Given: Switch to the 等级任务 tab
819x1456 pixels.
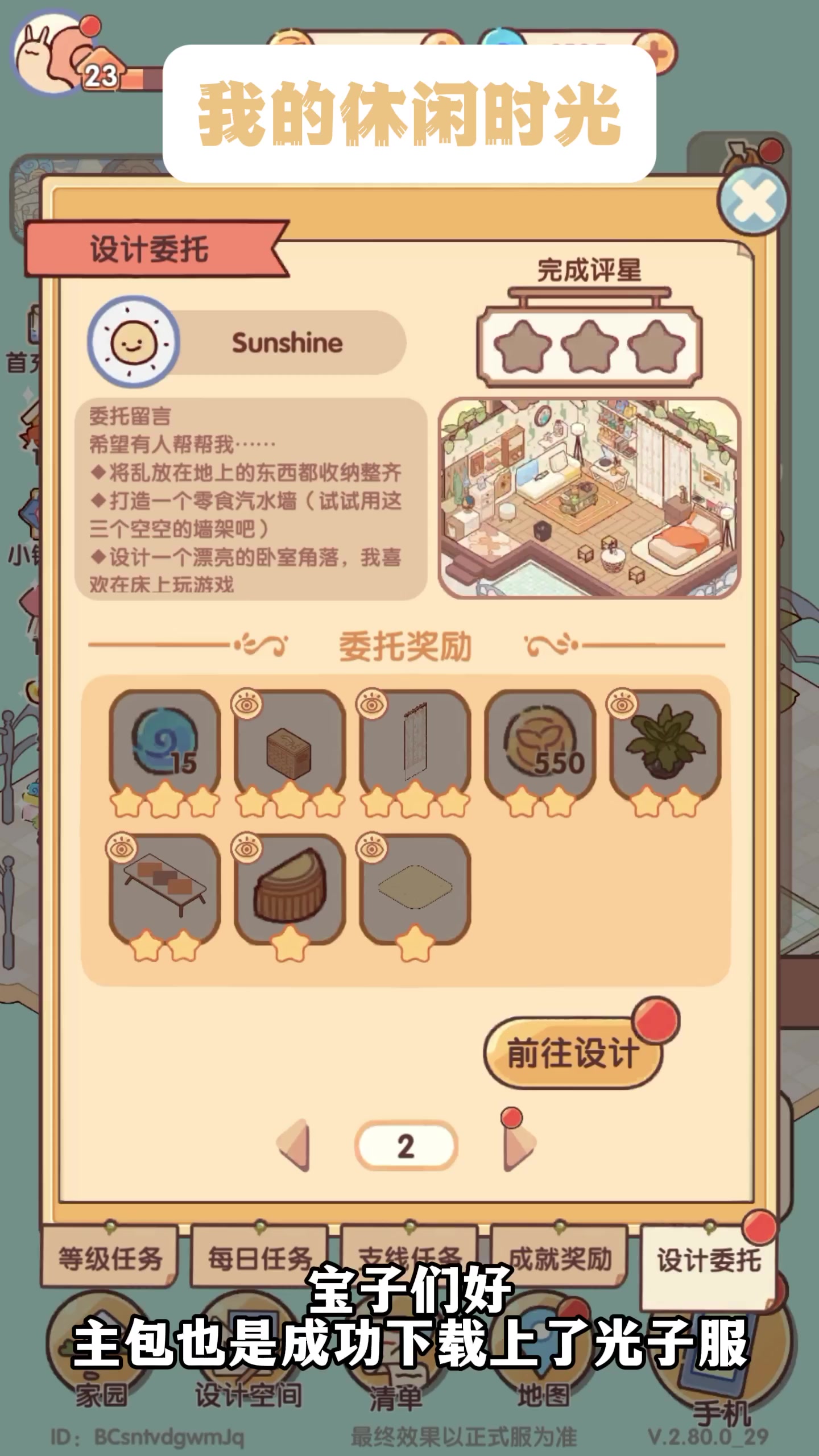Looking at the screenshot, I should point(110,1258).
